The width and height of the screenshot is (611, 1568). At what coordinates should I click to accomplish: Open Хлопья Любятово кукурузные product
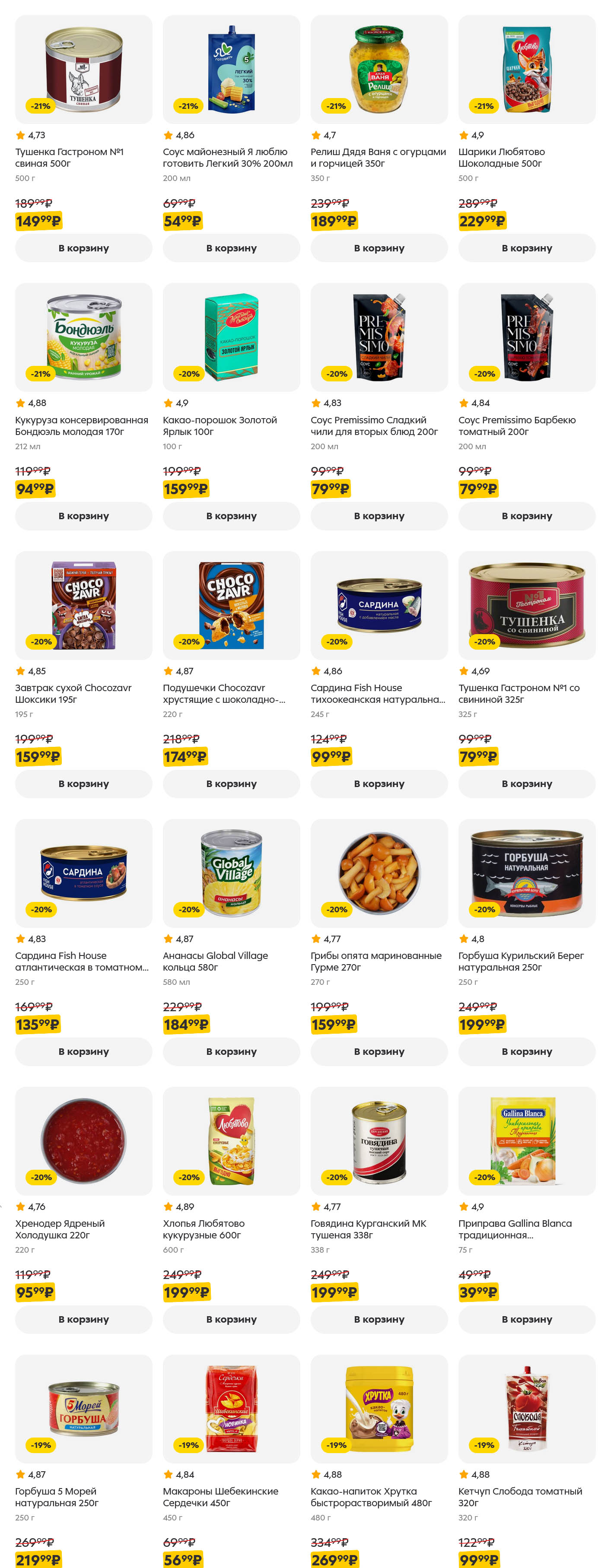(x=231, y=1141)
